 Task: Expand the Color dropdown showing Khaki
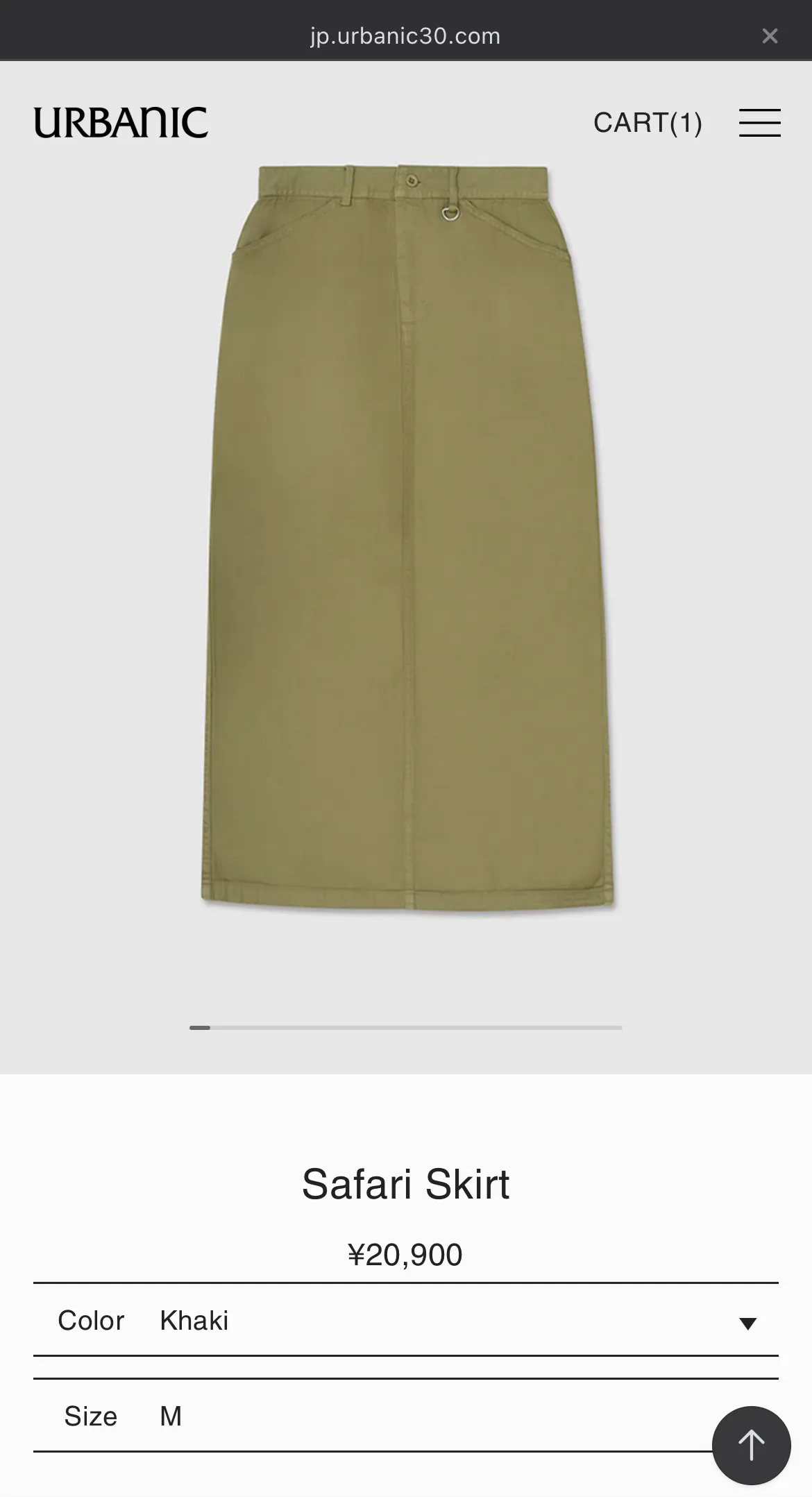(405, 1320)
